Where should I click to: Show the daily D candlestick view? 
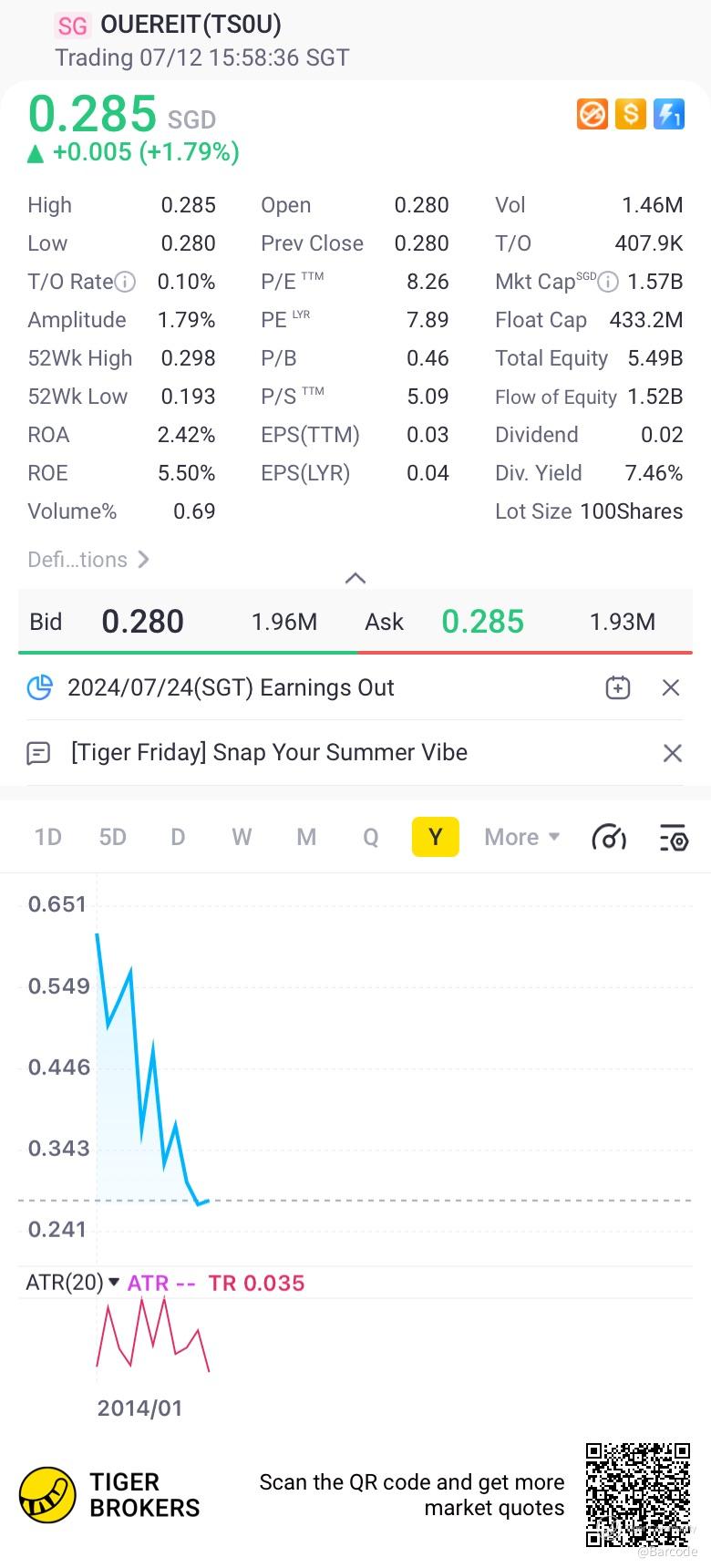click(x=178, y=837)
